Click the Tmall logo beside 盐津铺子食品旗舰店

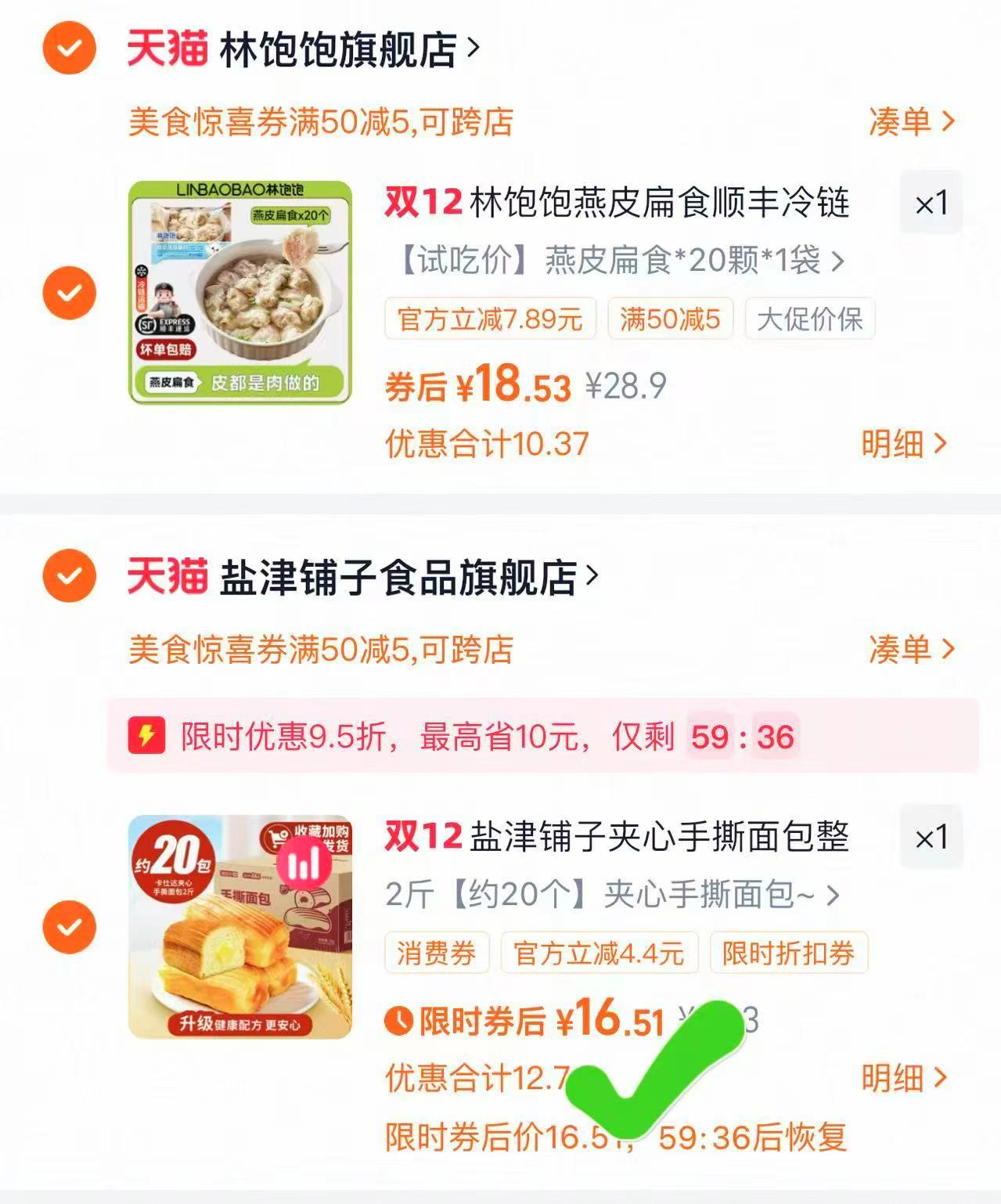click(167, 576)
